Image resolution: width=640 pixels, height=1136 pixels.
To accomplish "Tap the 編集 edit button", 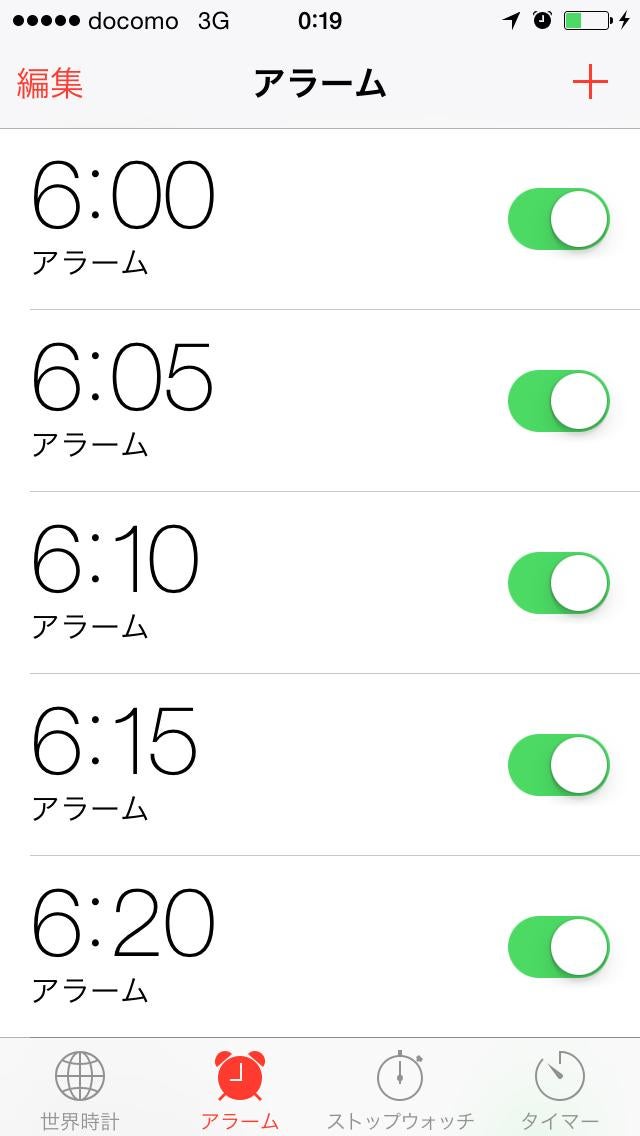I will (x=50, y=84).
